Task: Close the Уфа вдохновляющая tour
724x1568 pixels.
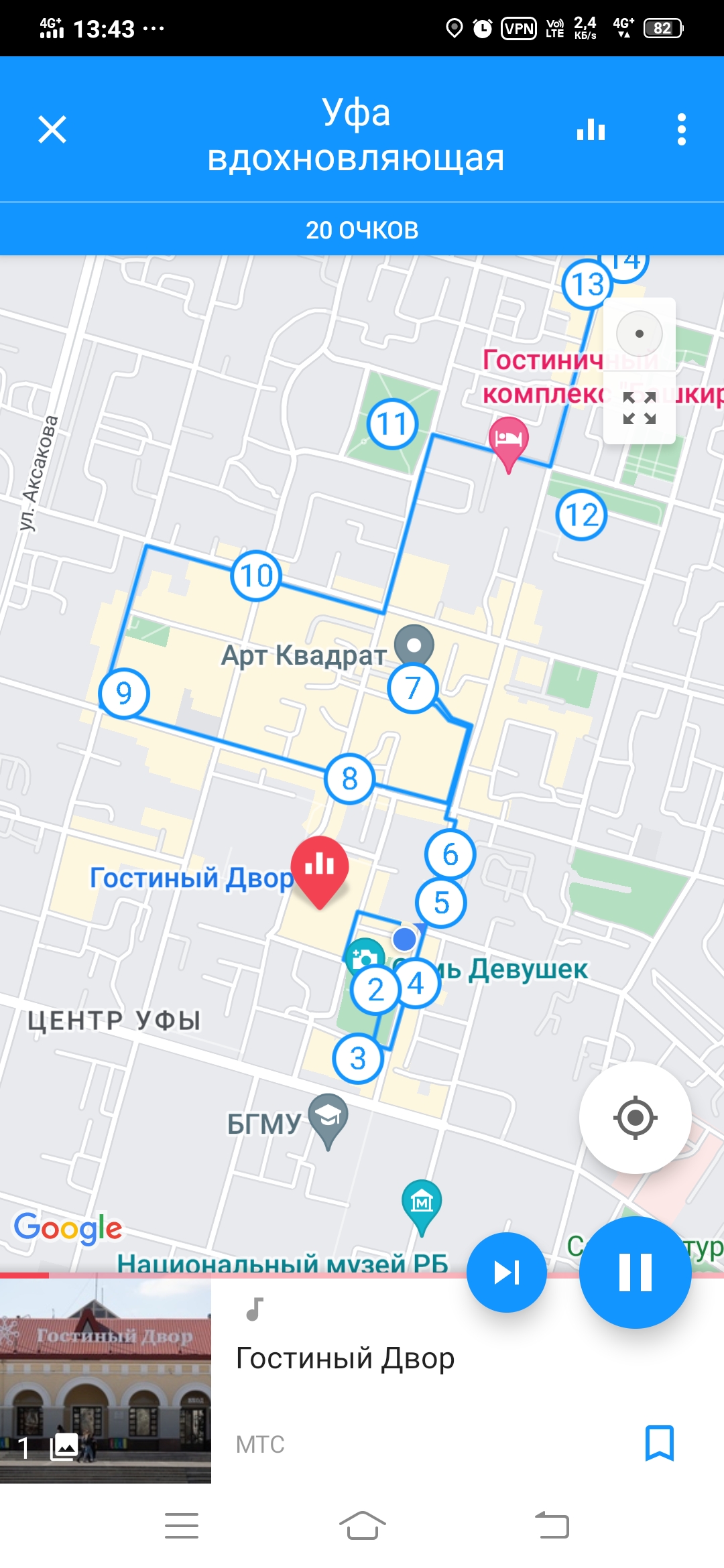Action: [52, 129]
